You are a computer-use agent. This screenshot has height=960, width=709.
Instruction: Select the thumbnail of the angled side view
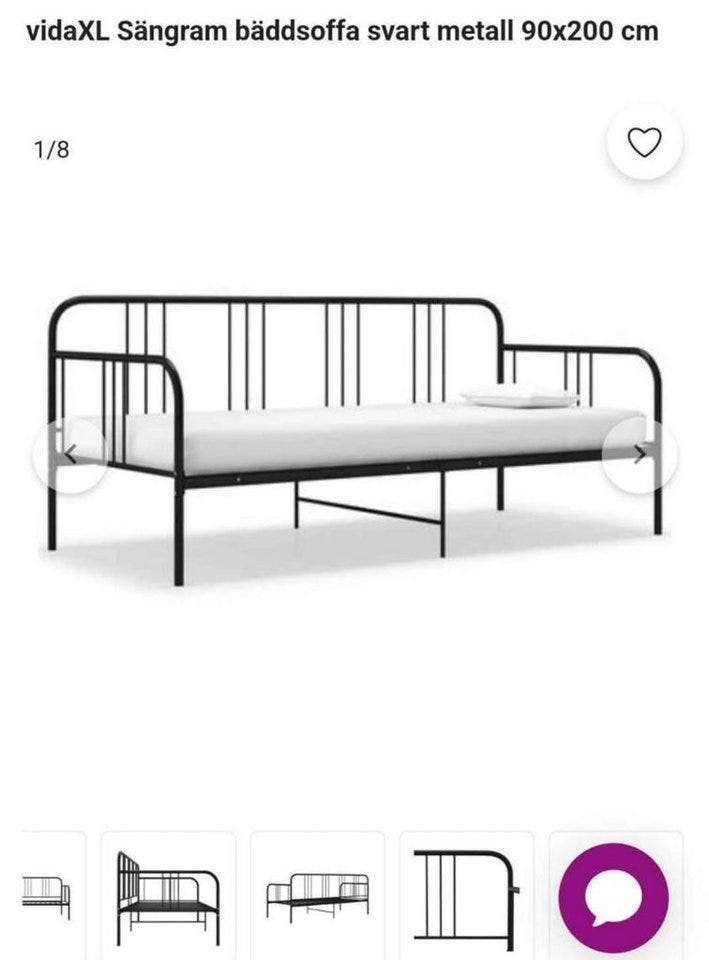tap(167, 896)
